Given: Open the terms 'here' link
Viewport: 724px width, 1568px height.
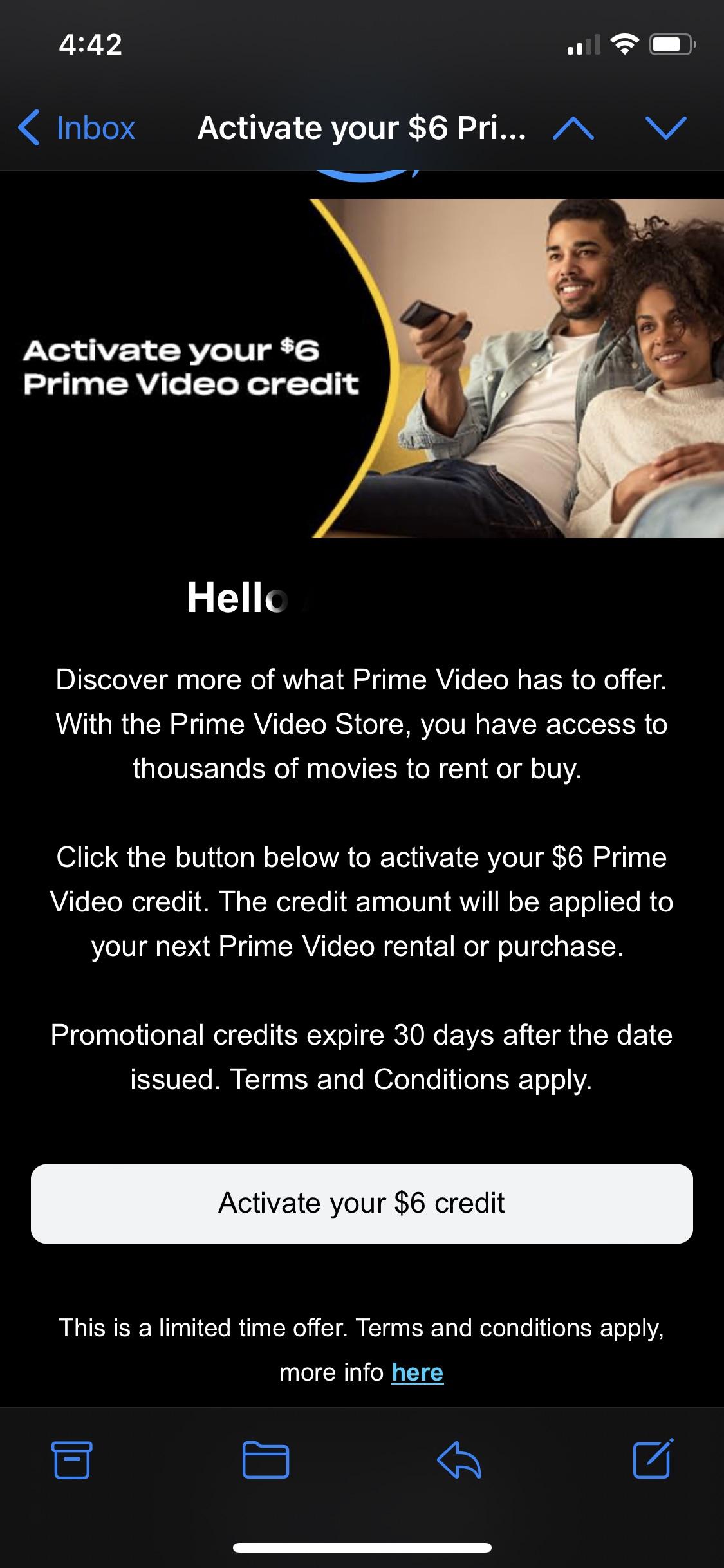Looking at the screenshot, I should pos(417,1372).
